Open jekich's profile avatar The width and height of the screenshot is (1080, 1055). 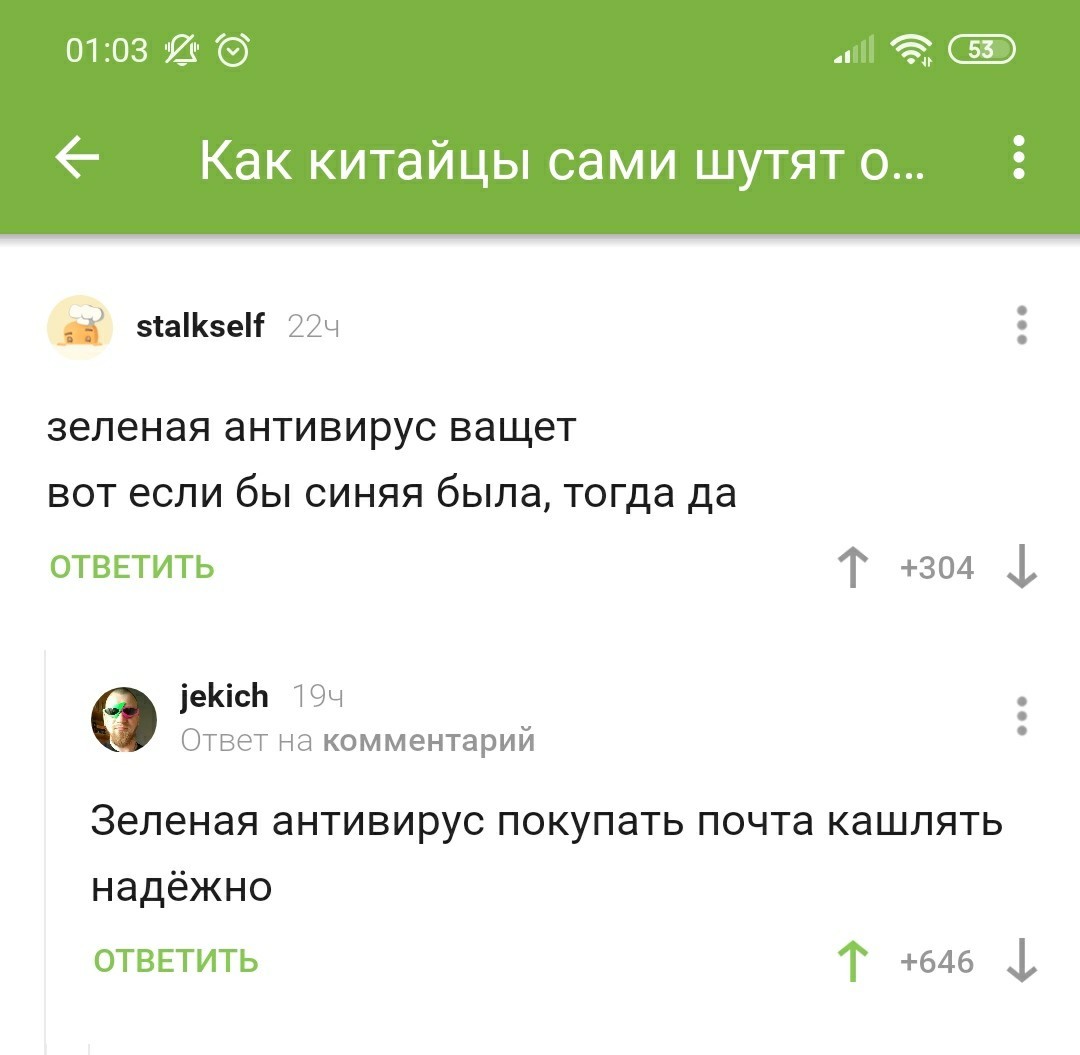(124, 719)
